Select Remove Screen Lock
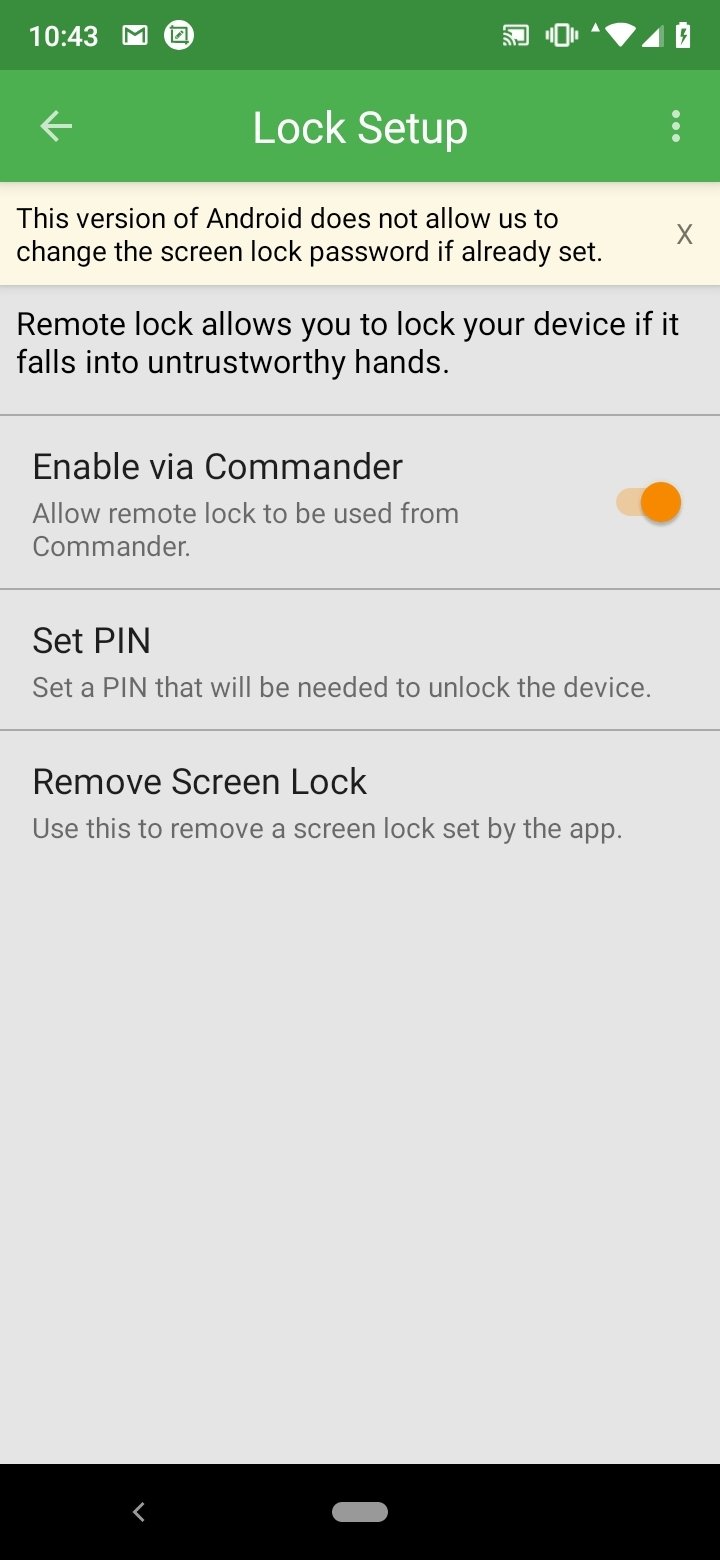 360,802
